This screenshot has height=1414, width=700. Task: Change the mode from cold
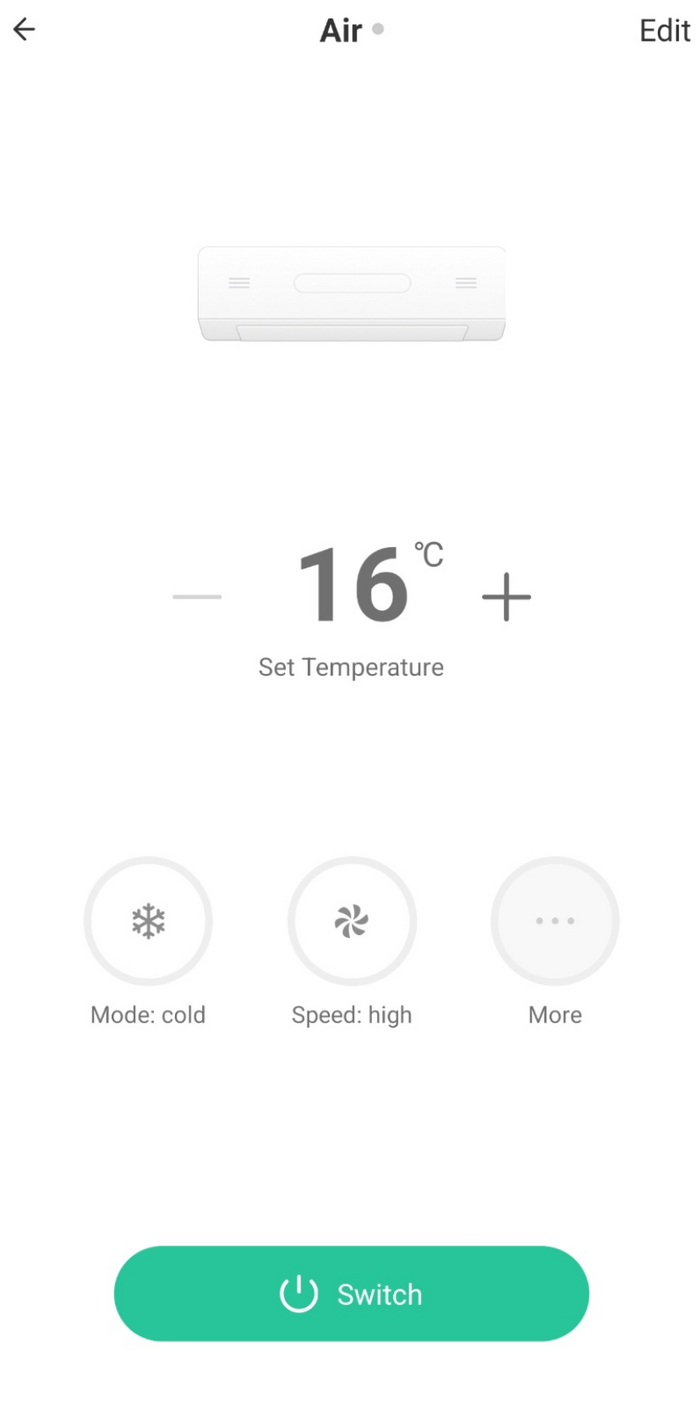tap(148, 921)
